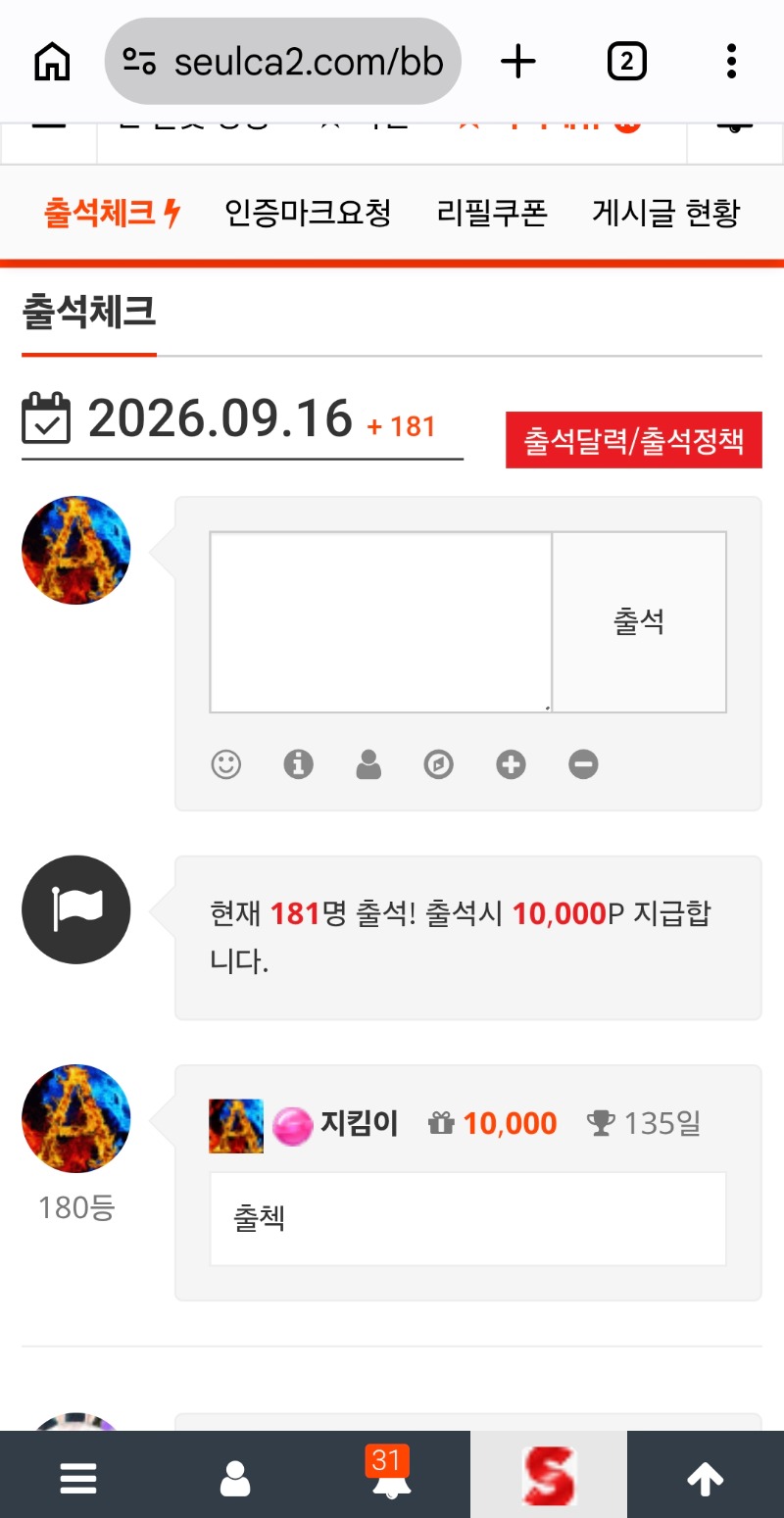Switch to 인증마크요청 tab
Image resolution: width=784 pixels, height=1518 pixels.
coord(308,213)
